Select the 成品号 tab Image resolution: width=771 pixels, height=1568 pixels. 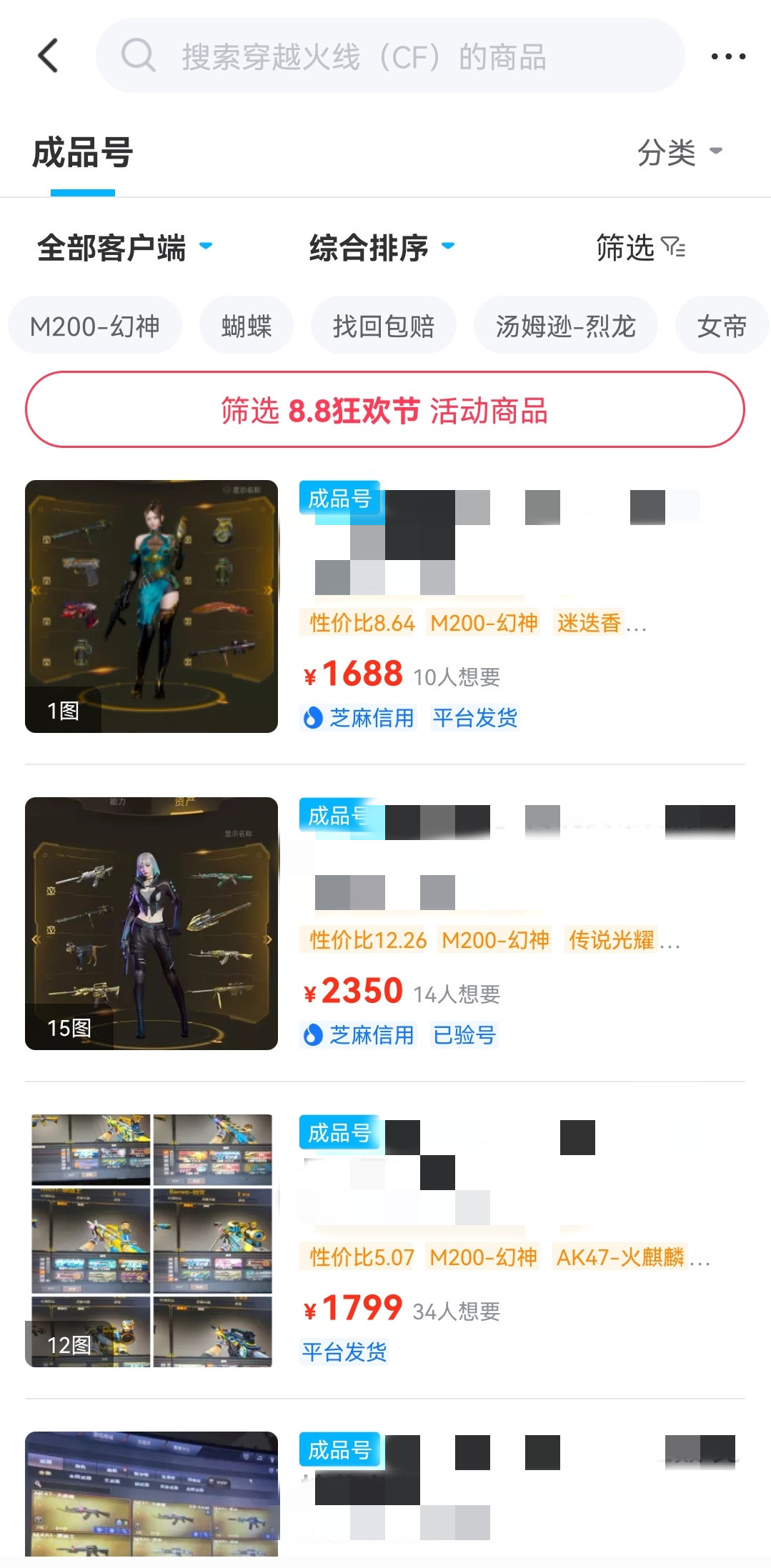click(x=83, y=154)
